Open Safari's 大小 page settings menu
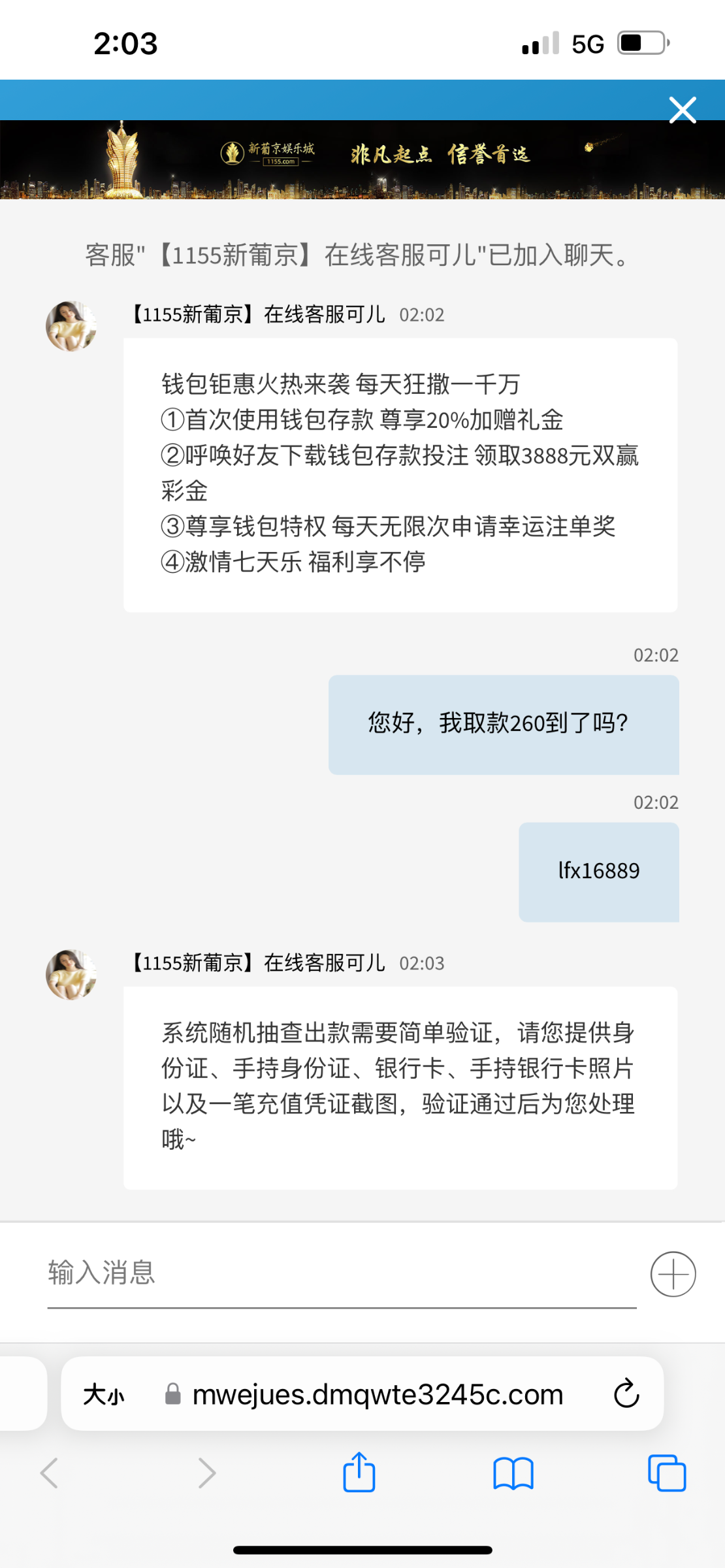This screenshot has width=725, height=1568. (103, 1395)
